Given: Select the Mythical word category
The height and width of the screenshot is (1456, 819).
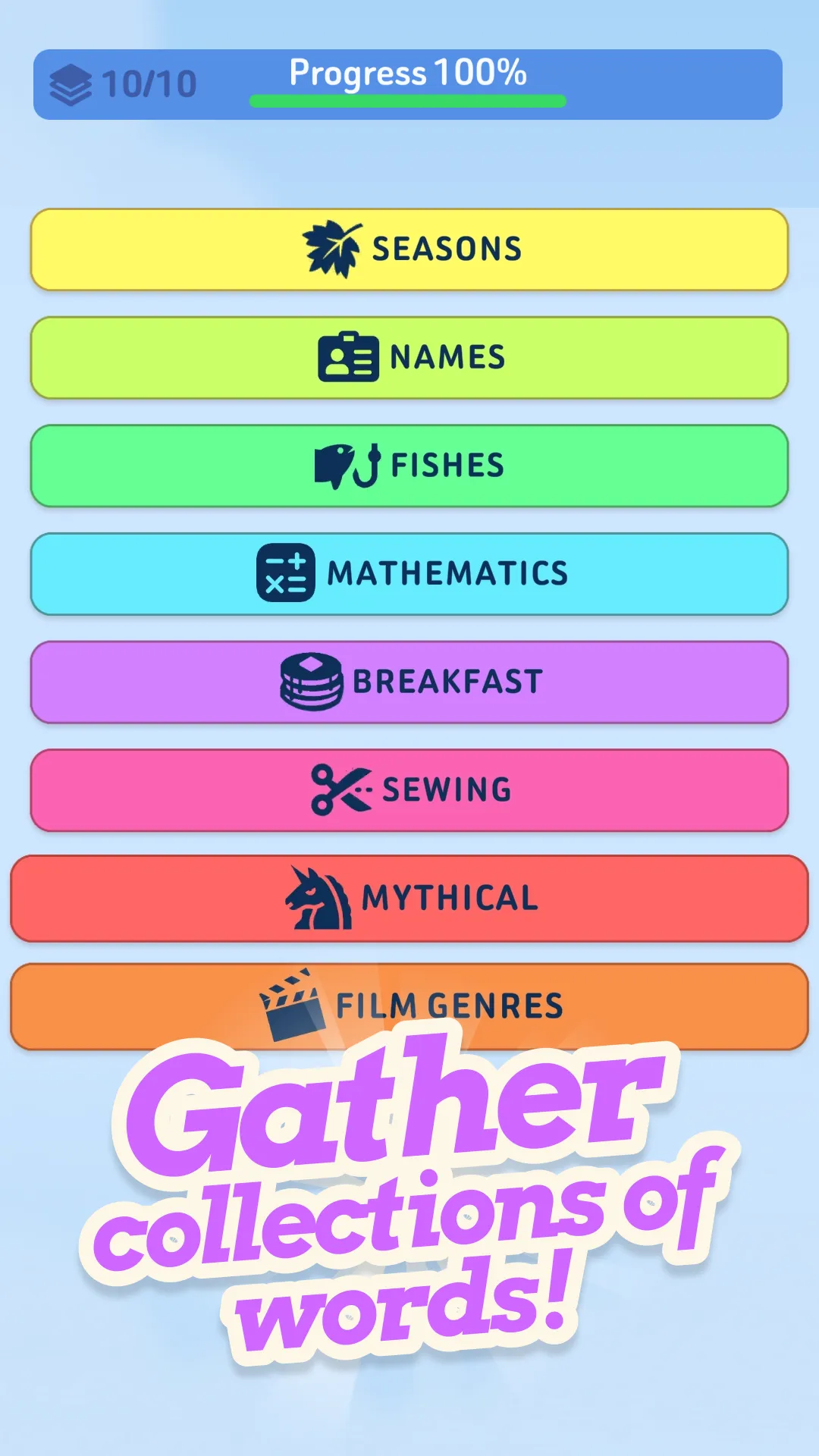Looking at the screenshot, I should [x=409, y=897].
